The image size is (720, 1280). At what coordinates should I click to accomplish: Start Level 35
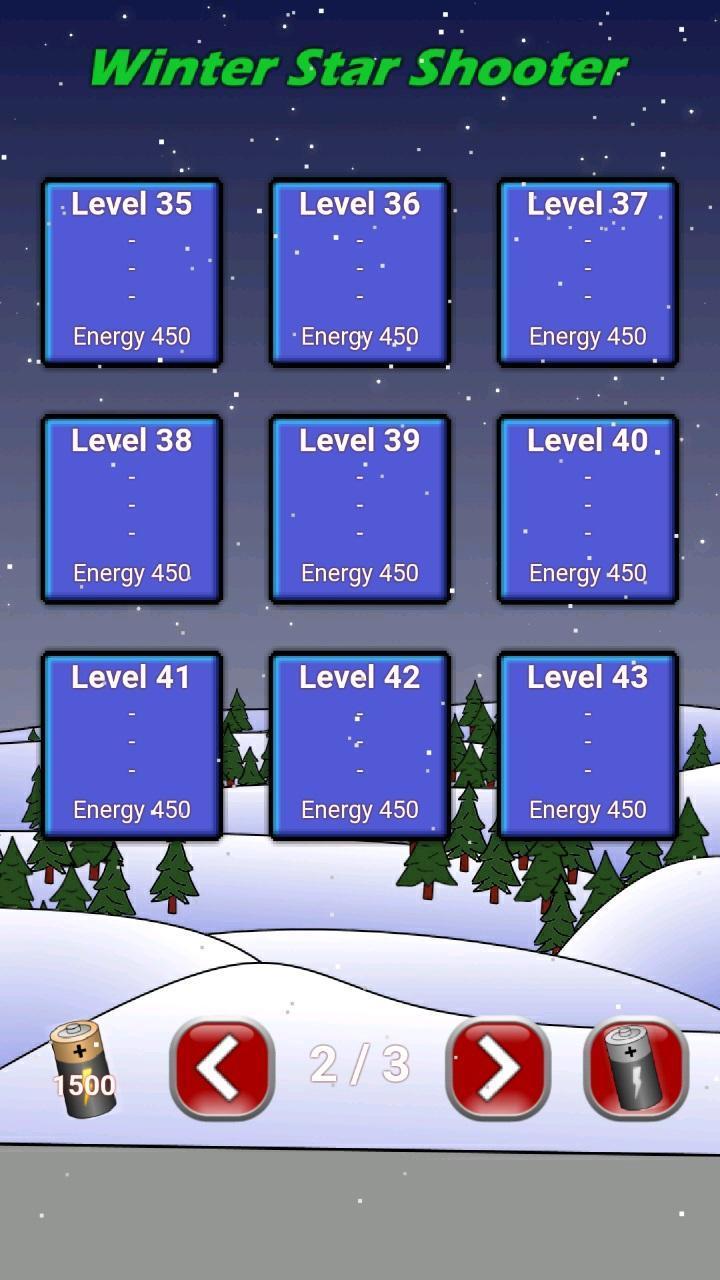click(x=131, y=271)
